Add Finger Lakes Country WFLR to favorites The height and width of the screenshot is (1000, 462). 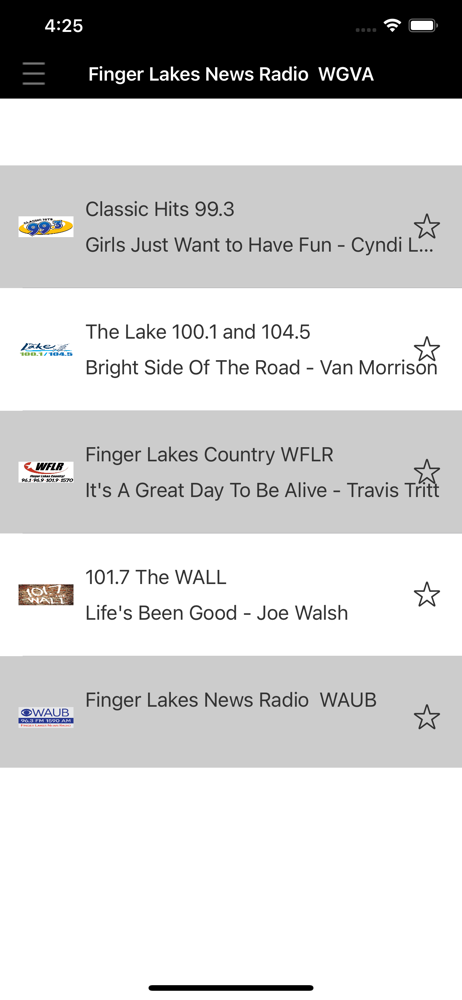tap(427, 472)
